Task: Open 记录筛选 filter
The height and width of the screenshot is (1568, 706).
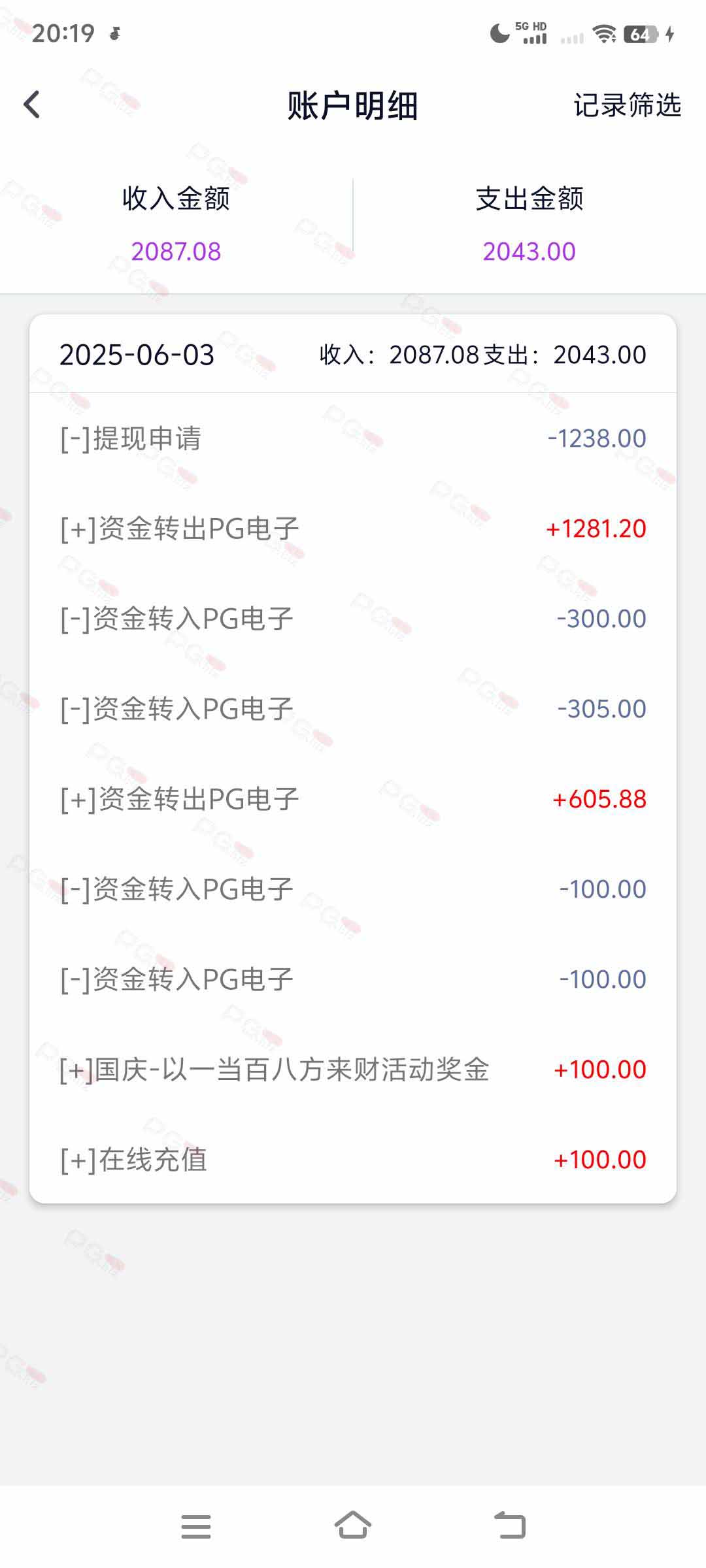Action: (627, 105)
